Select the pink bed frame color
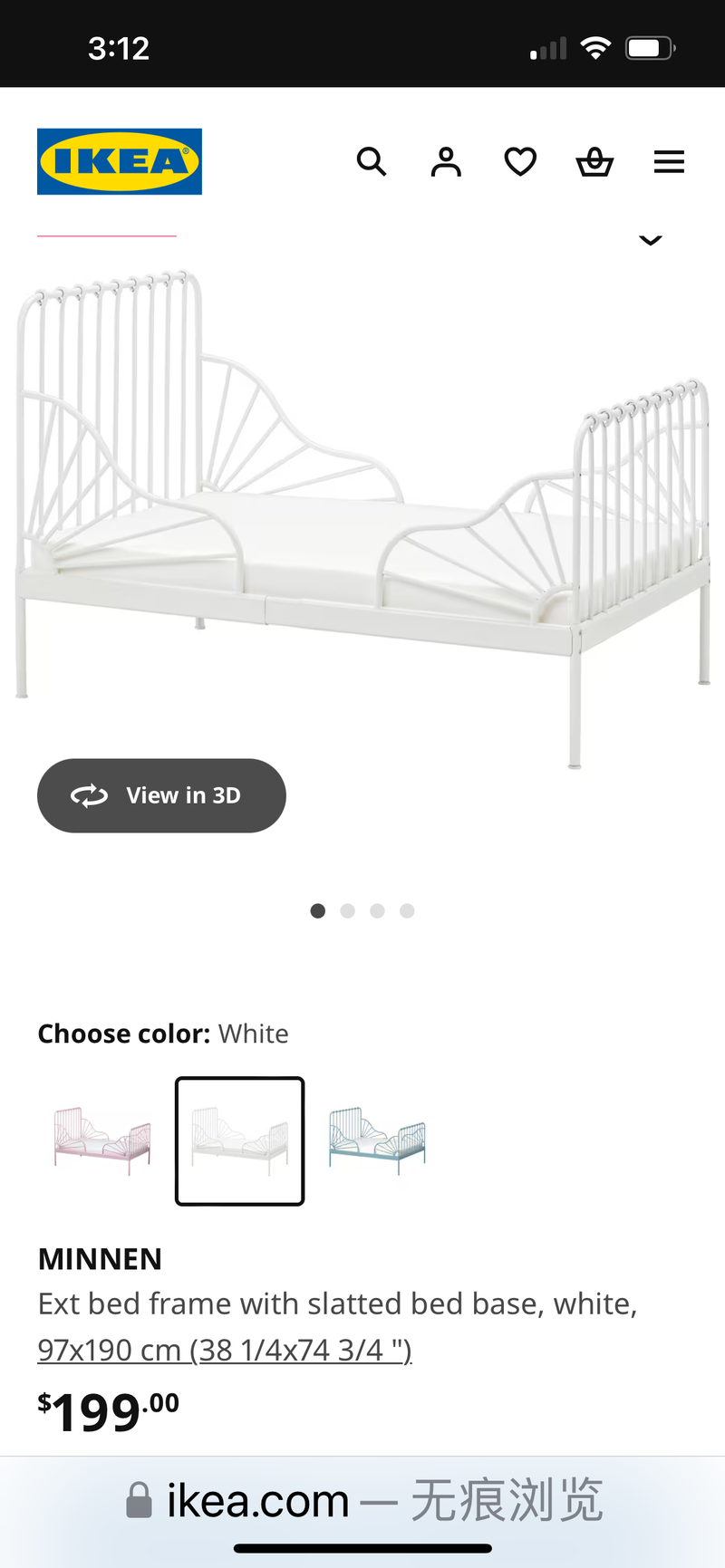Viewport: 725px width, 1568px height. pos(102,1140)
